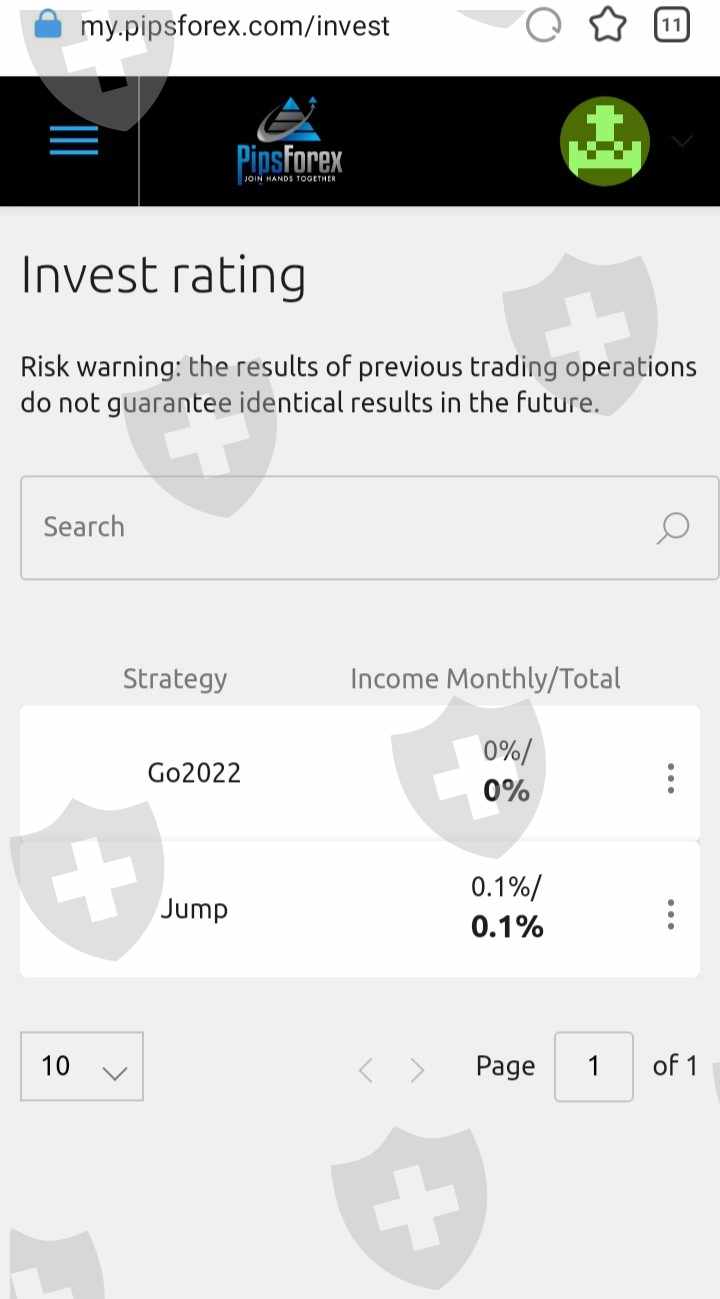Open options menu for Go2022
This screenshot has height=1299, width=720.
tap(670, 778)
